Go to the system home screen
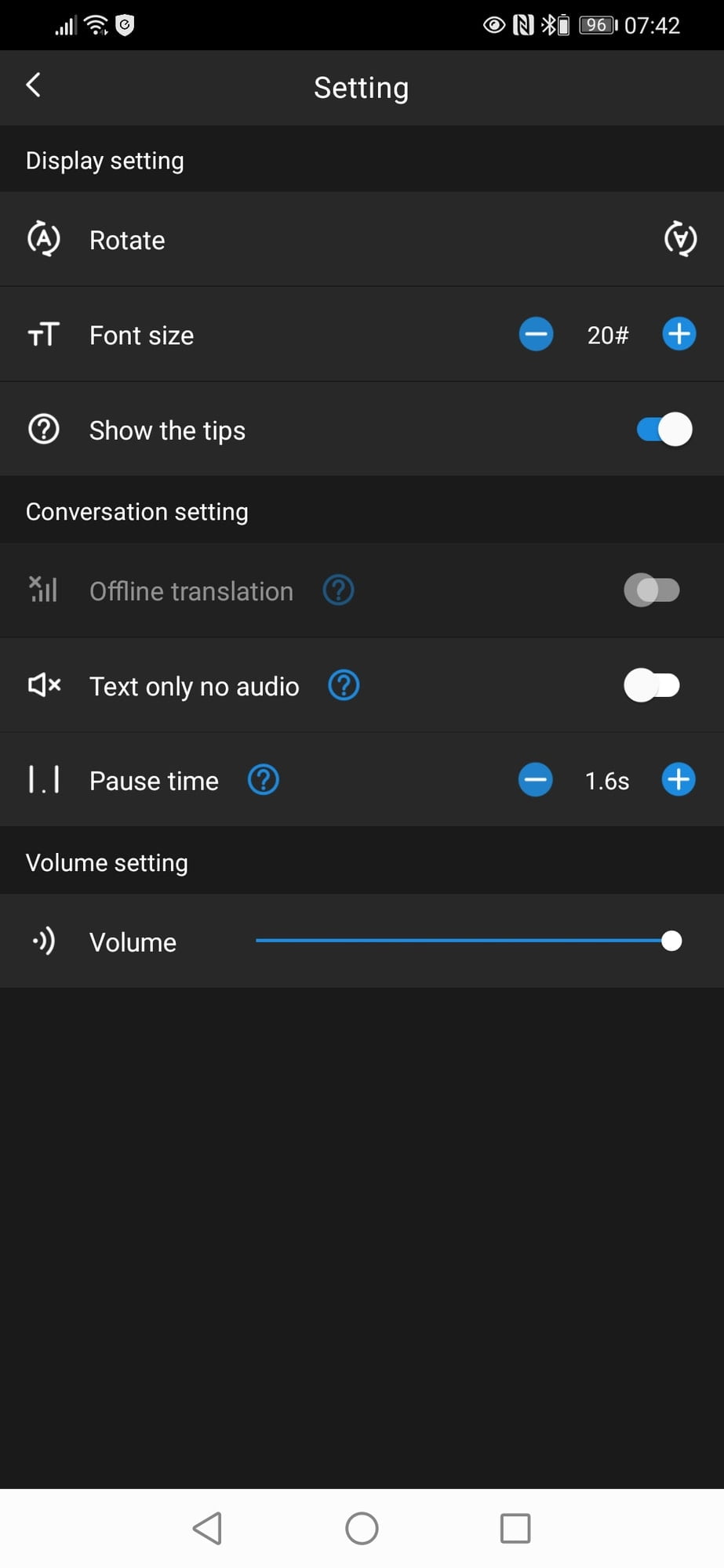The height and width of the screenshot is (1568, 724). [x=362, y=1529]
